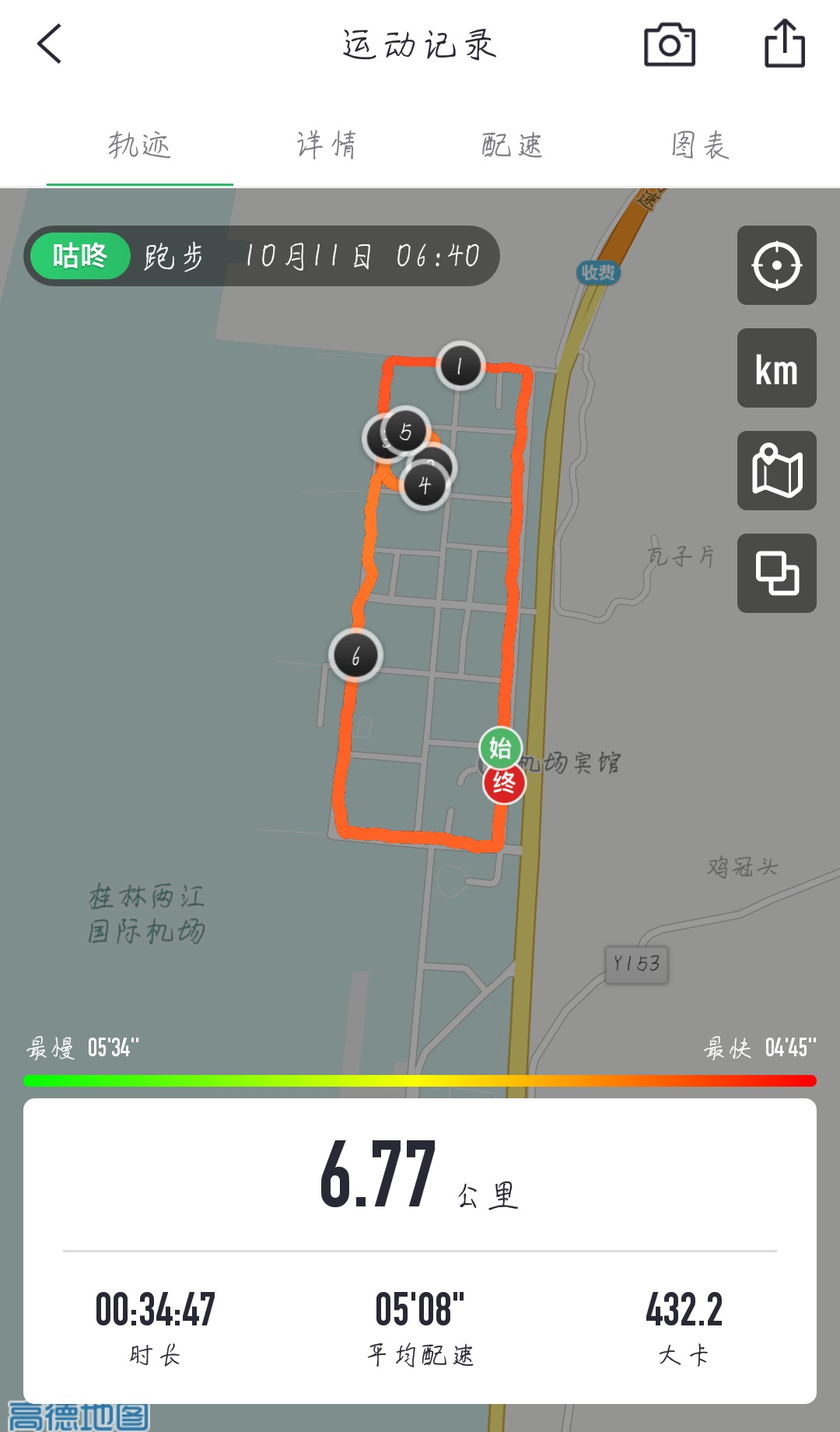Viewport: 840px width, 1432px height.
Task: Center map with the locate crosshair icon
Action: pos(775,265)
